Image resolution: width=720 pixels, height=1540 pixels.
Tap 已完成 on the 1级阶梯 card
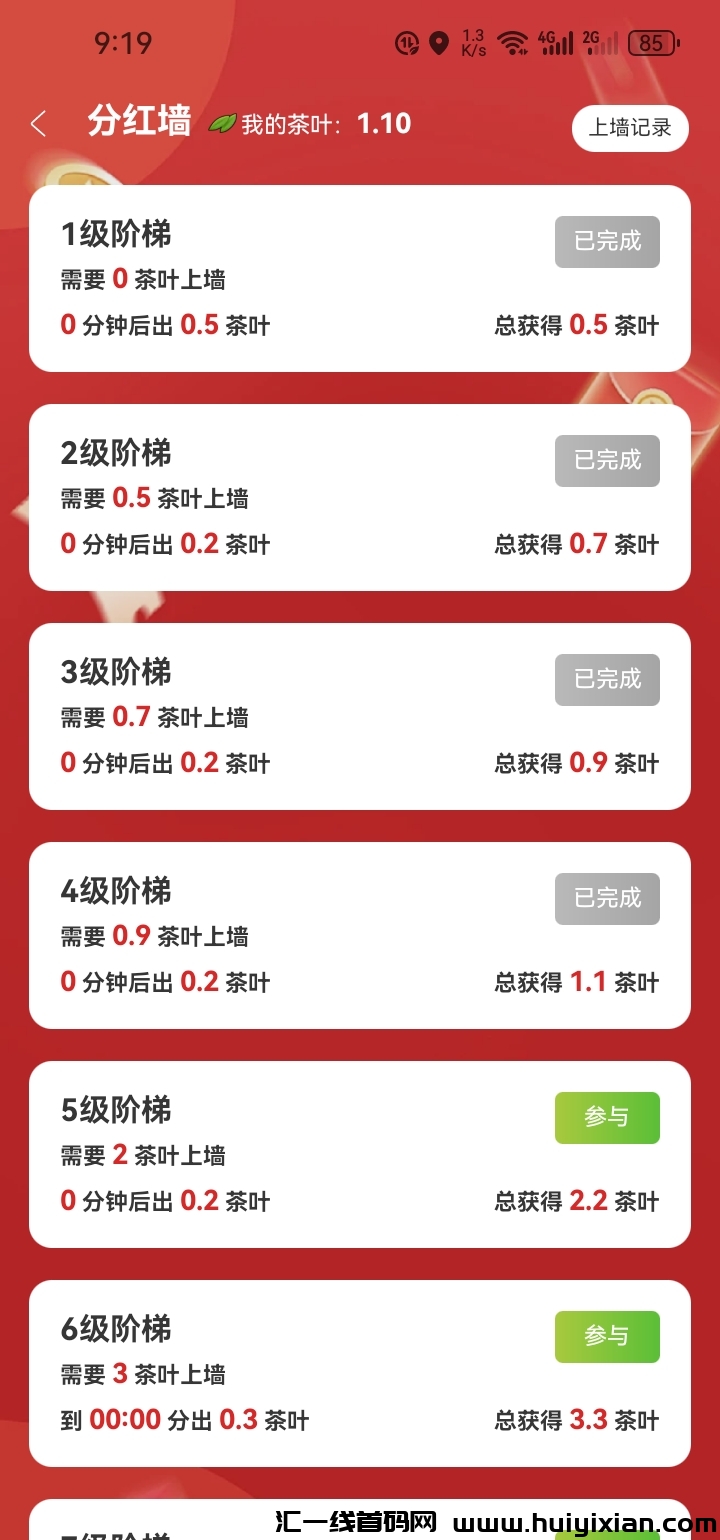(607, 242)
